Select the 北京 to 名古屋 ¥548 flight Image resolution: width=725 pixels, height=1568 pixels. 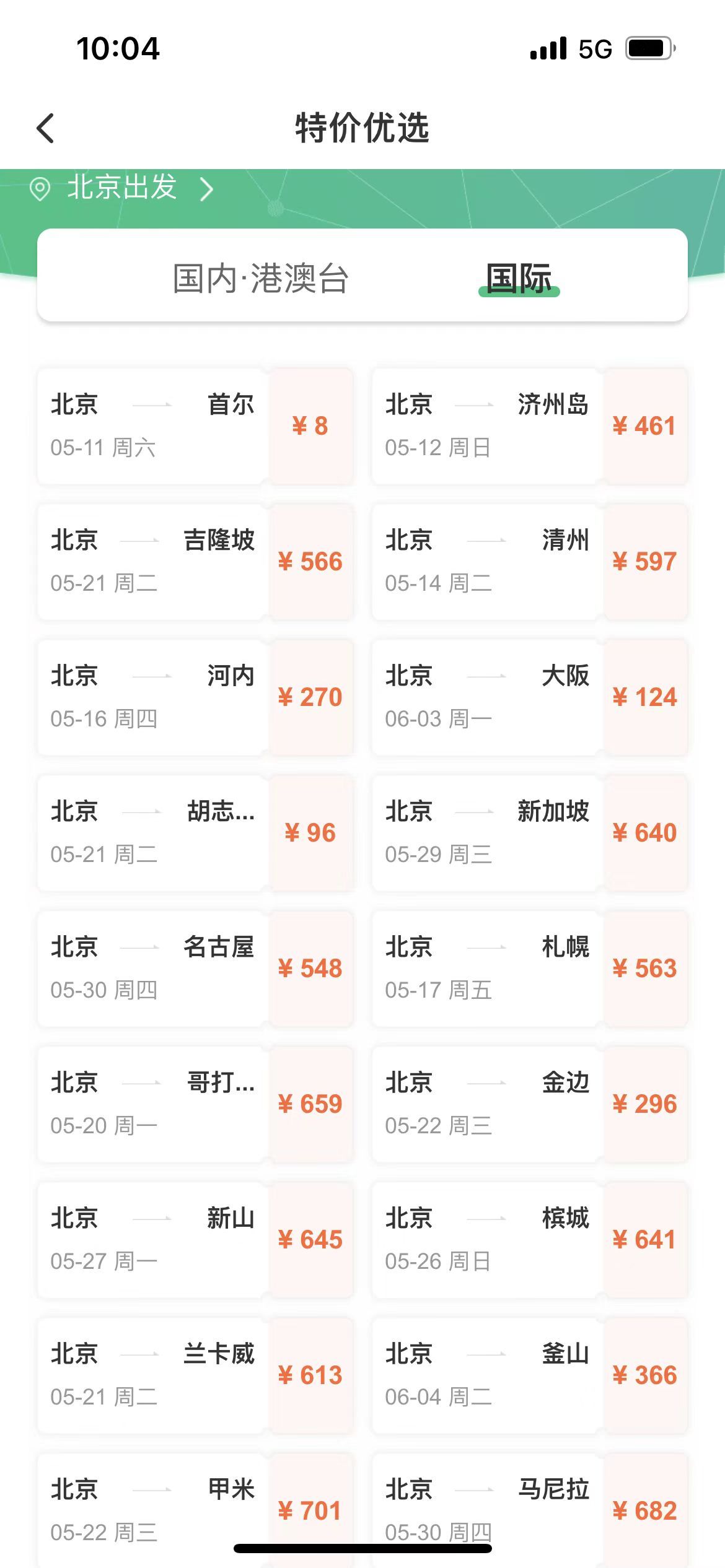coord(195,969)
